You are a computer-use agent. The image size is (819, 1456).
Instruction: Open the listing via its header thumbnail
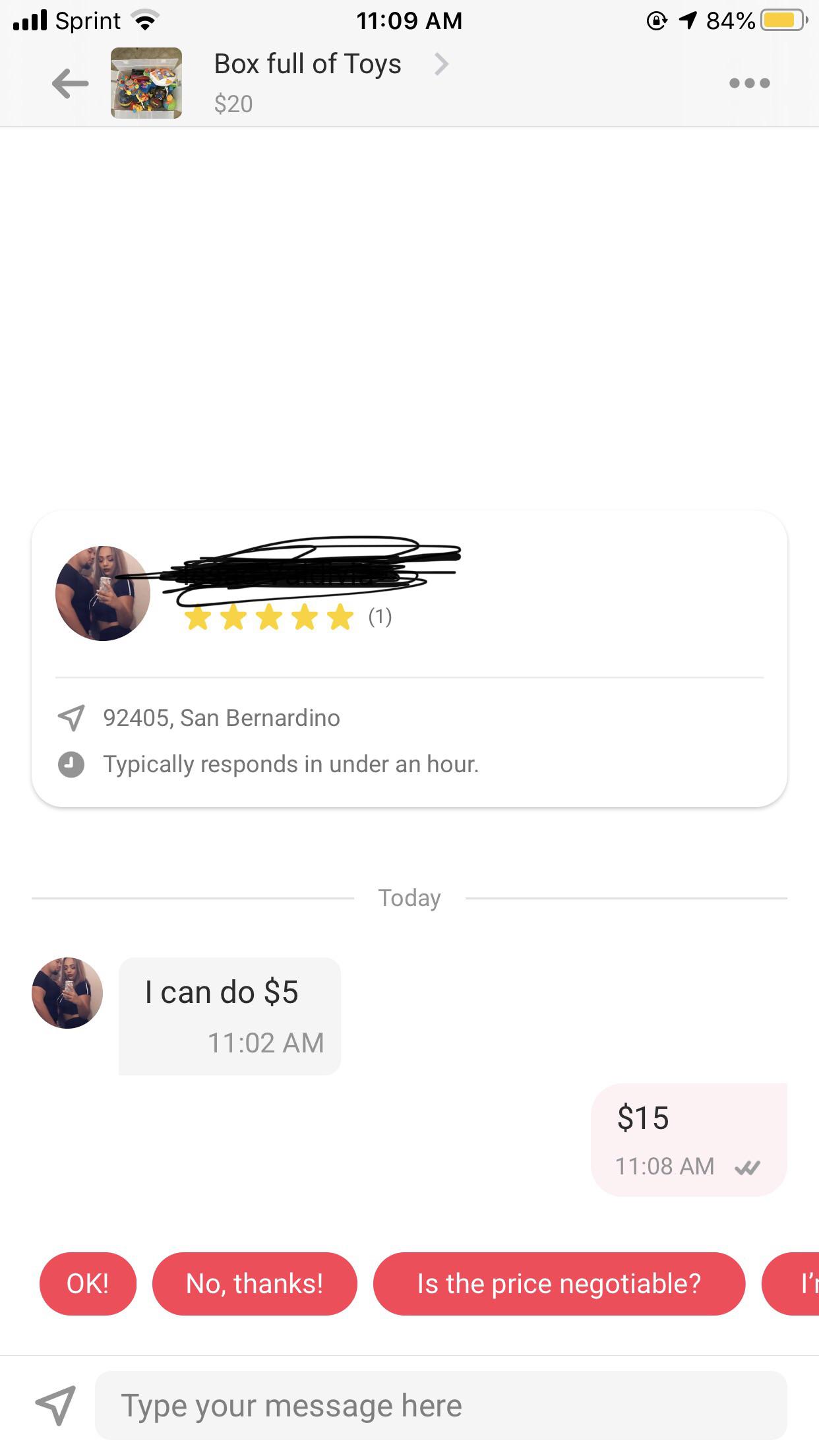coord(145,83)
